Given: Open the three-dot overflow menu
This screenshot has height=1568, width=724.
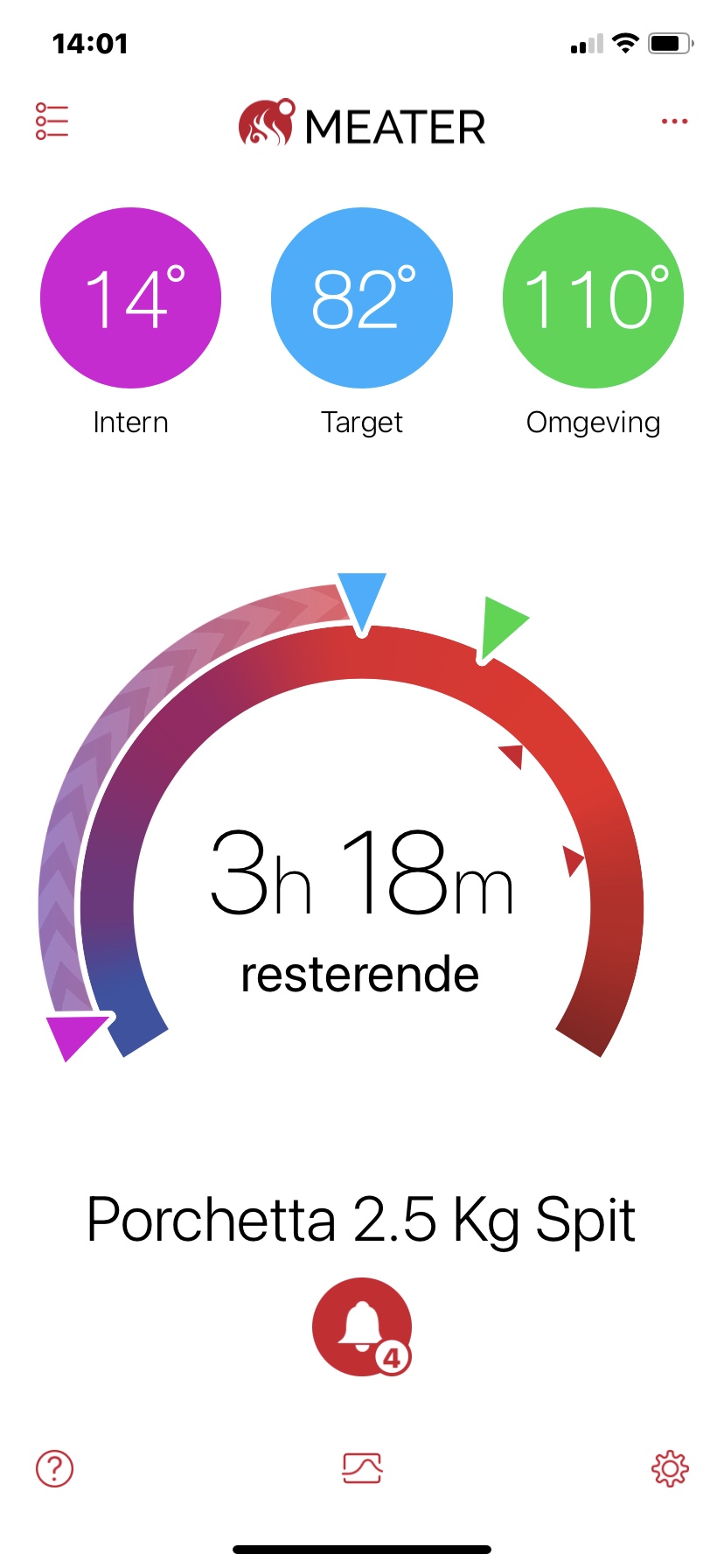Looking at the screenshot, I should click(x=674, y=121).
